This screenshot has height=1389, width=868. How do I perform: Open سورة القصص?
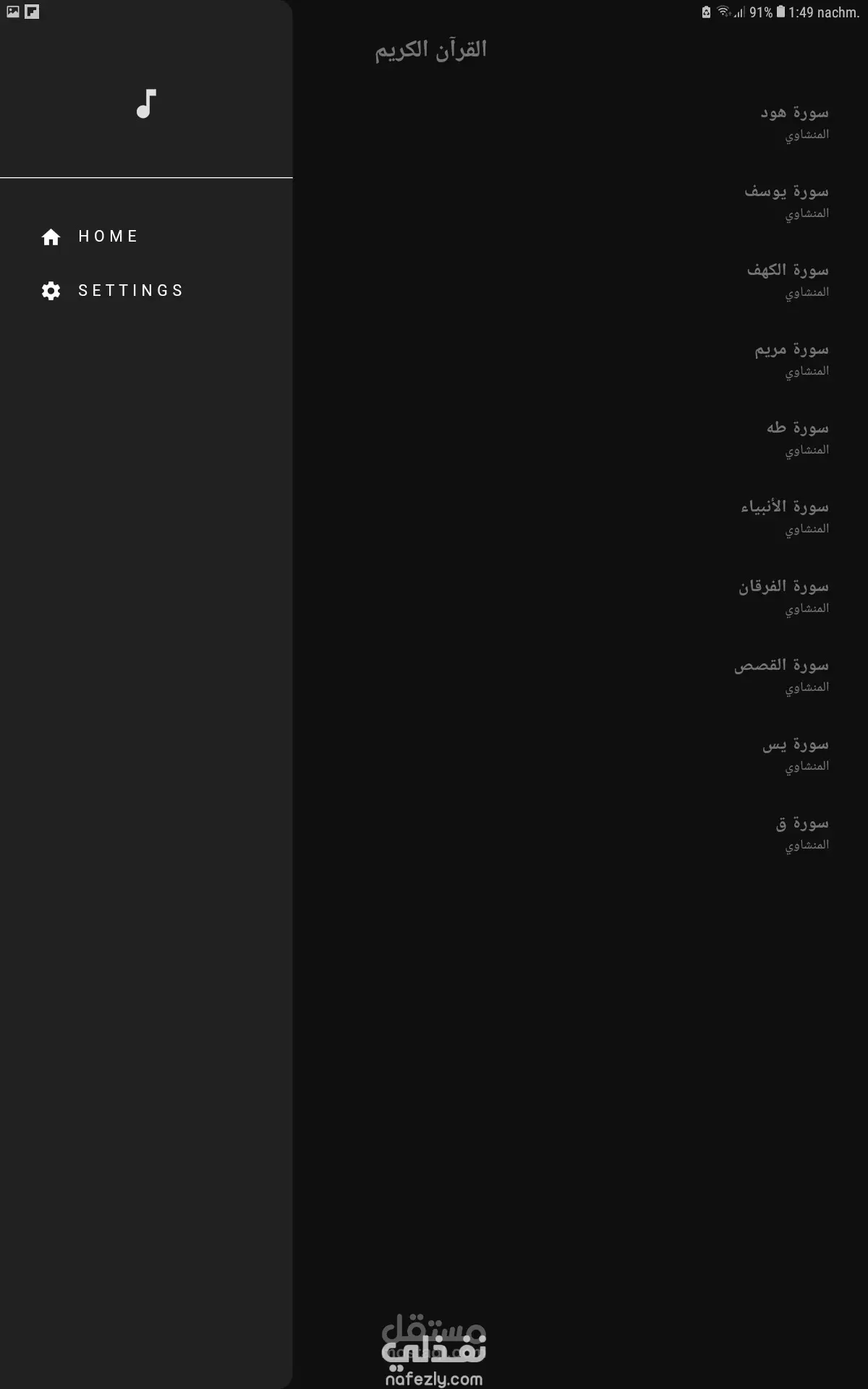781,674
